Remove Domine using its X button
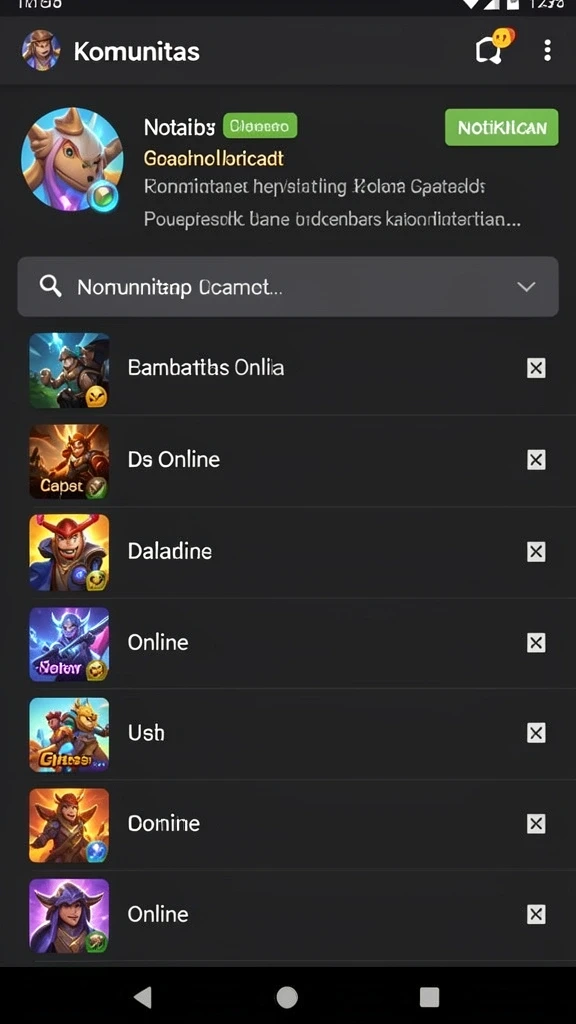Screen dimensions: 576x1024 click(536, 824)
